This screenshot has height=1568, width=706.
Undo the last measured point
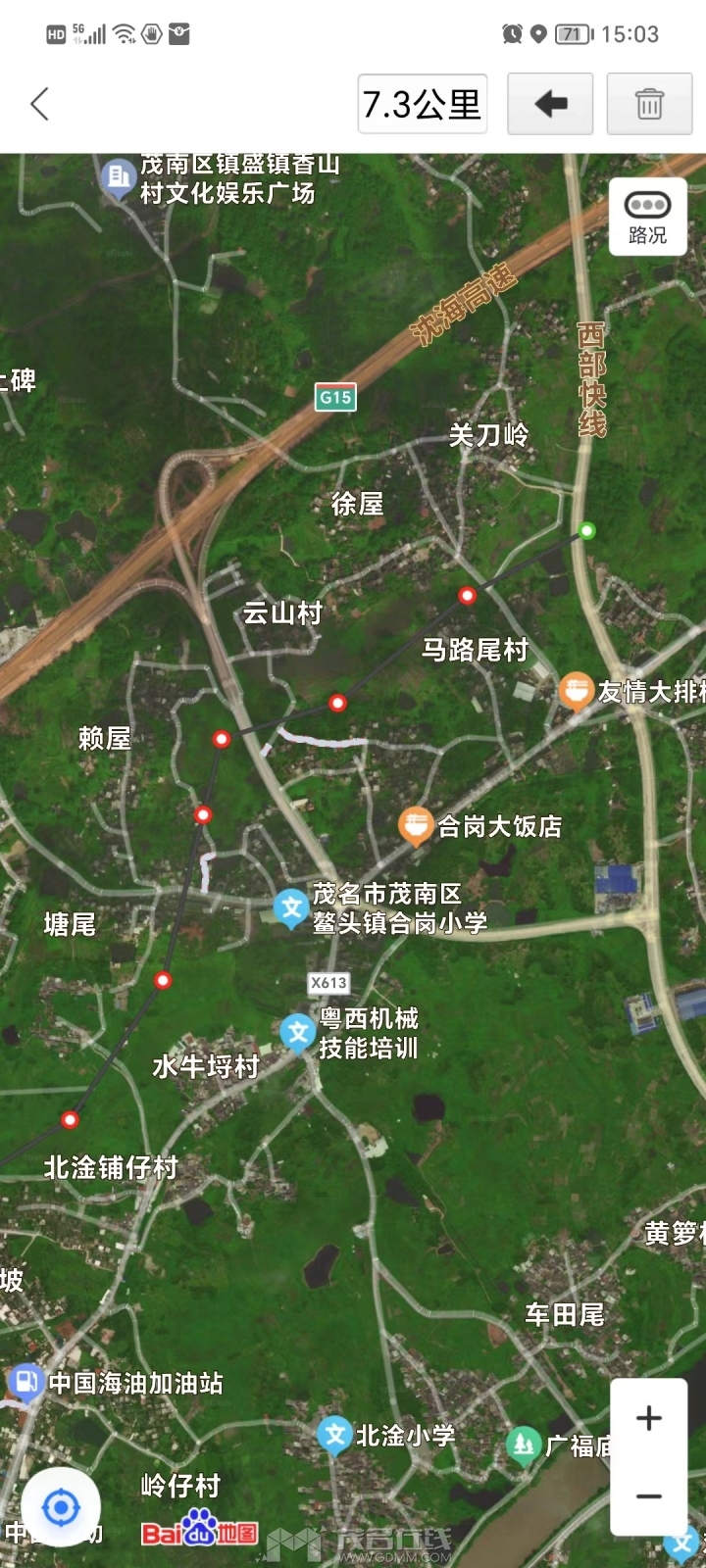click(x=550, y=104)
